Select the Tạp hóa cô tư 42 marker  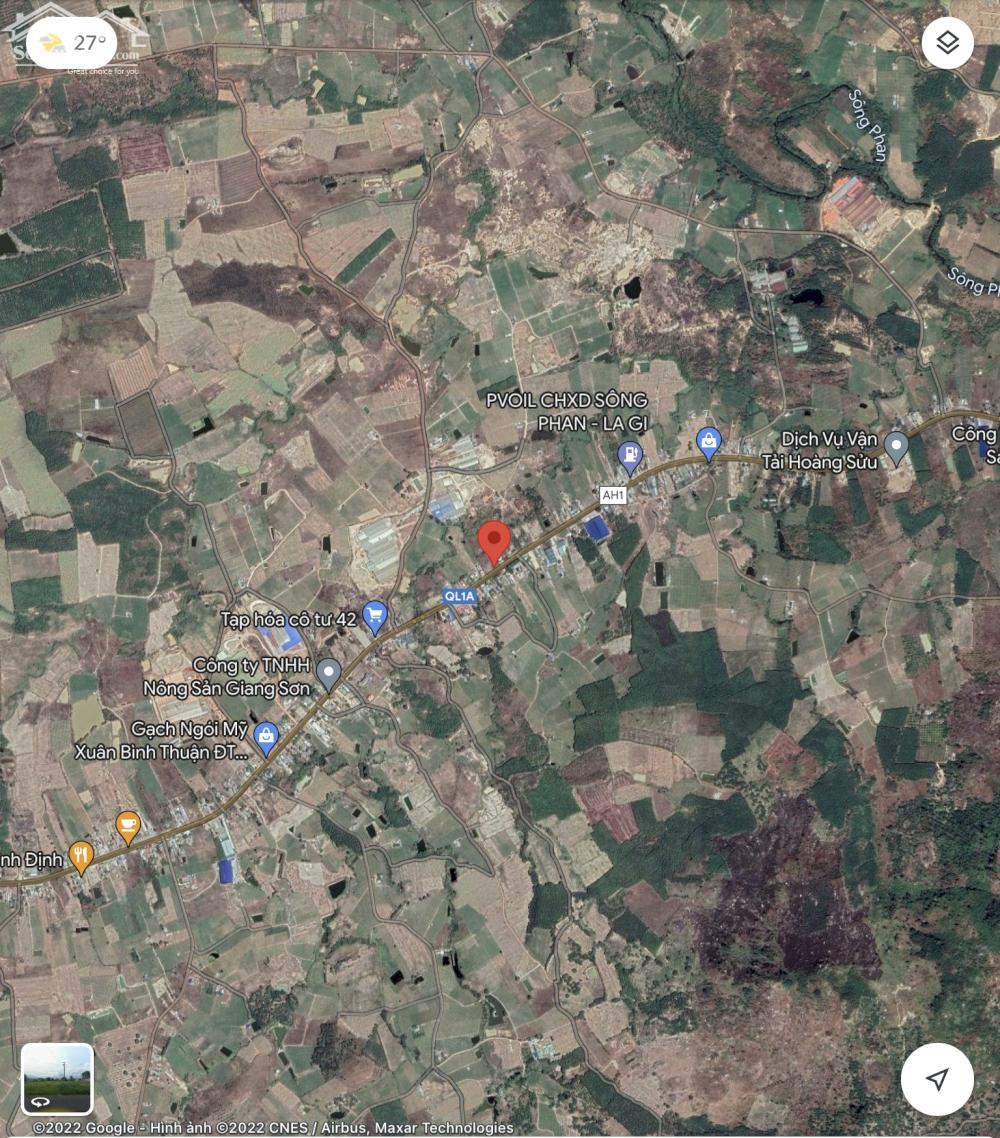pos(375,615)
